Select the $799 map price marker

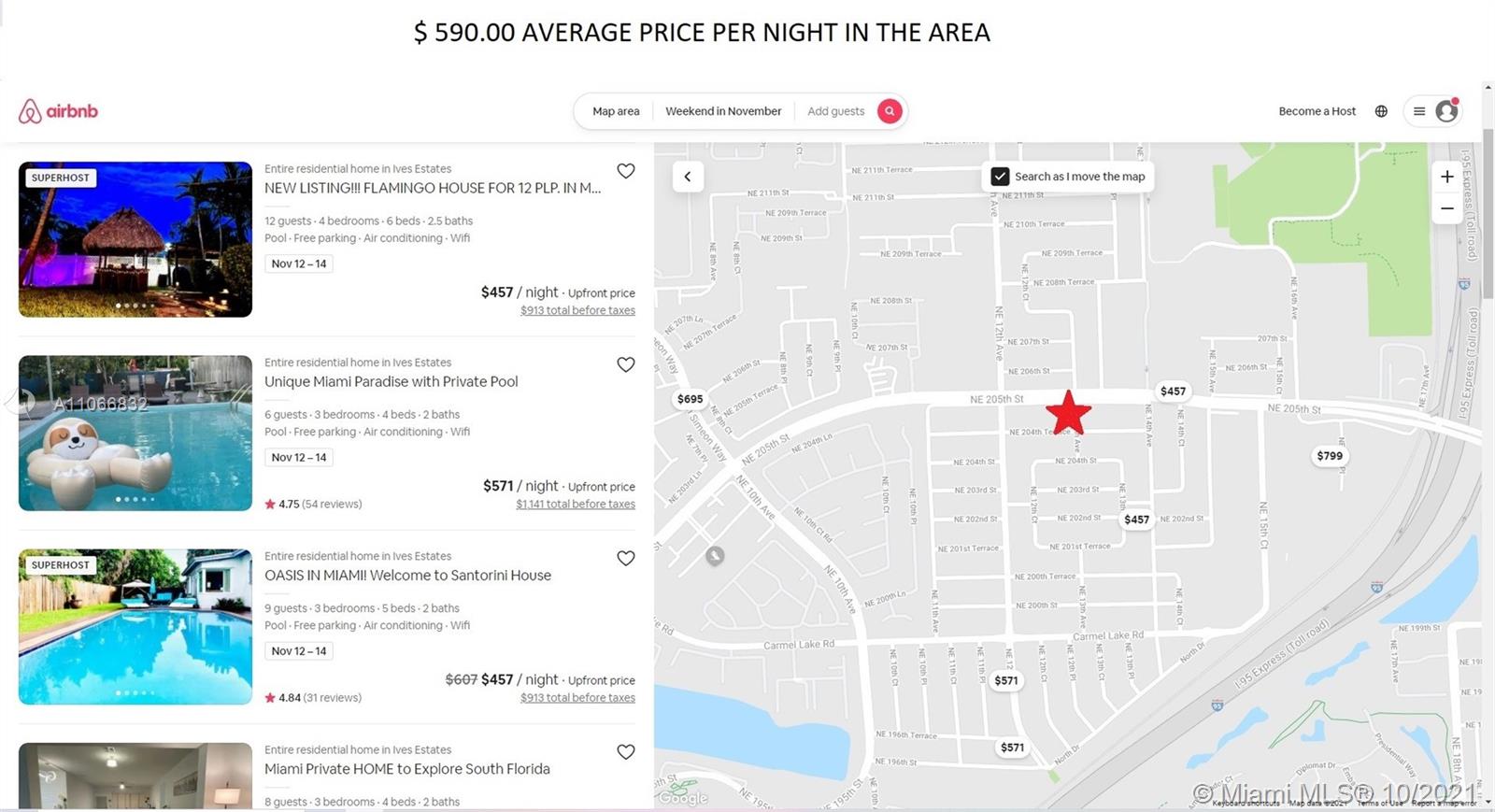[1329, 456]
